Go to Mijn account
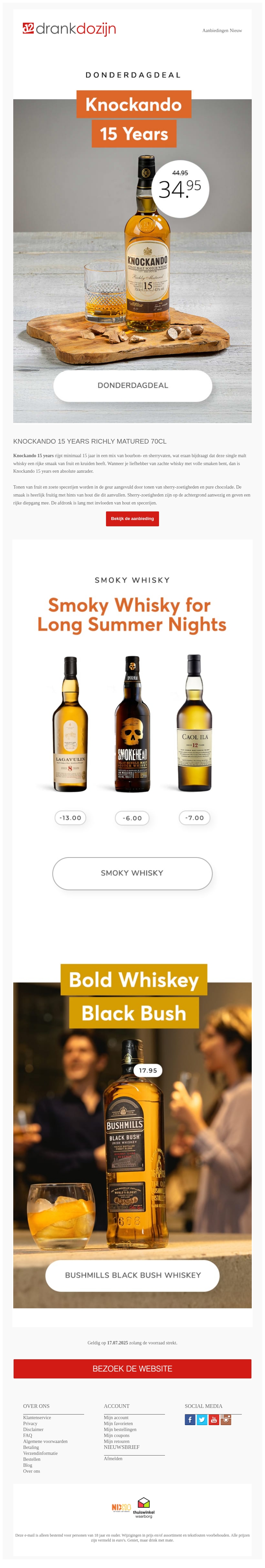The width and height of the screenshot is (265, 1568). 116,1418
